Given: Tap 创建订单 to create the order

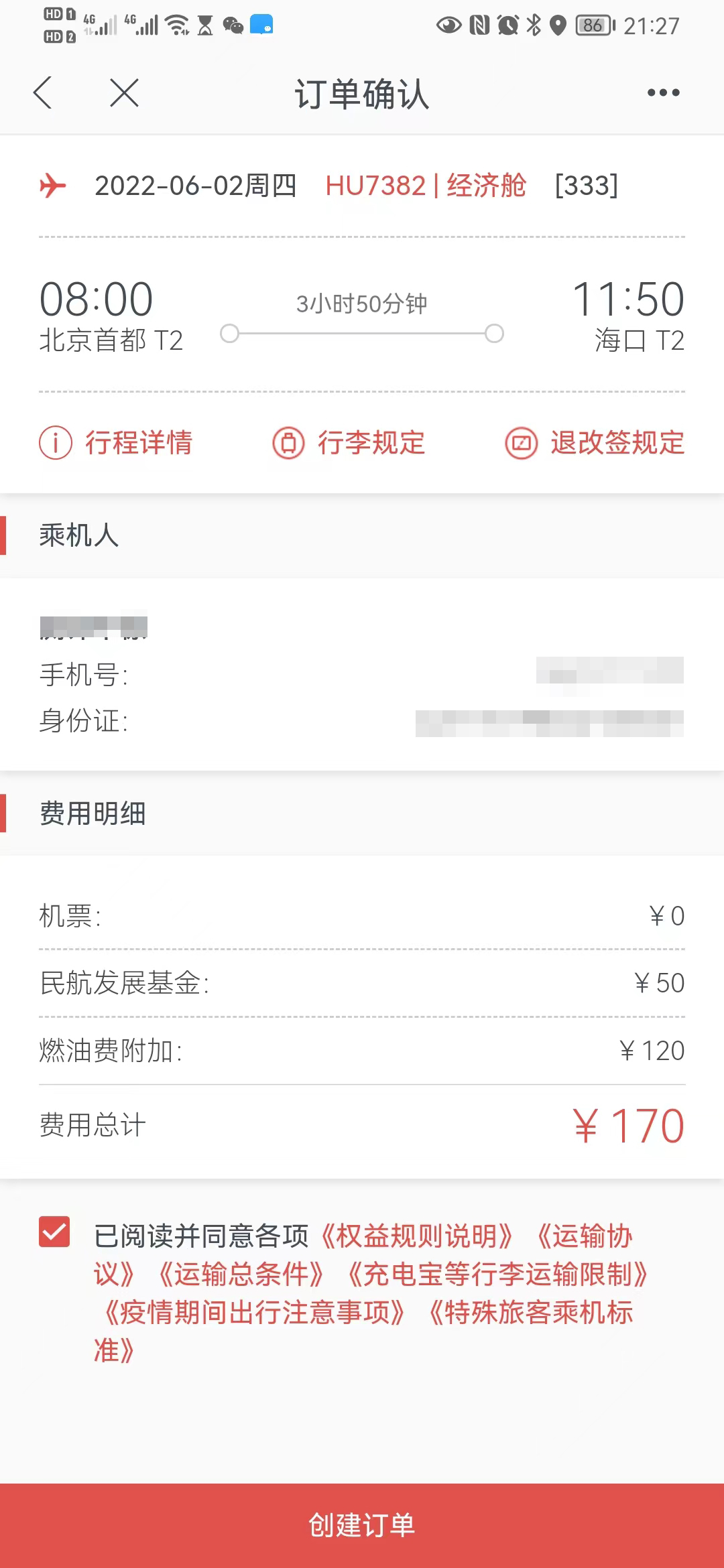Looking at the screenshot, I should pos(362,1526).
